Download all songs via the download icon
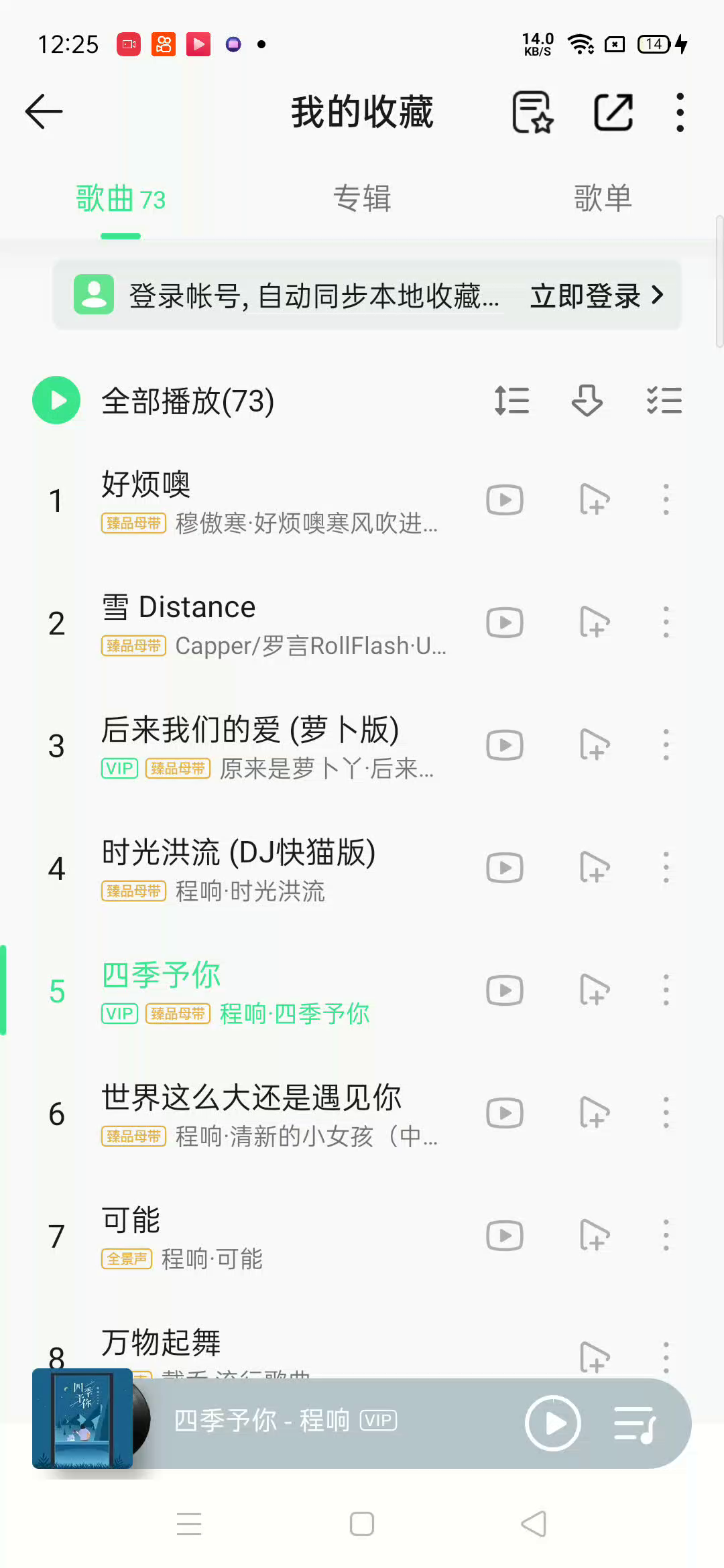 click(587, 401)
